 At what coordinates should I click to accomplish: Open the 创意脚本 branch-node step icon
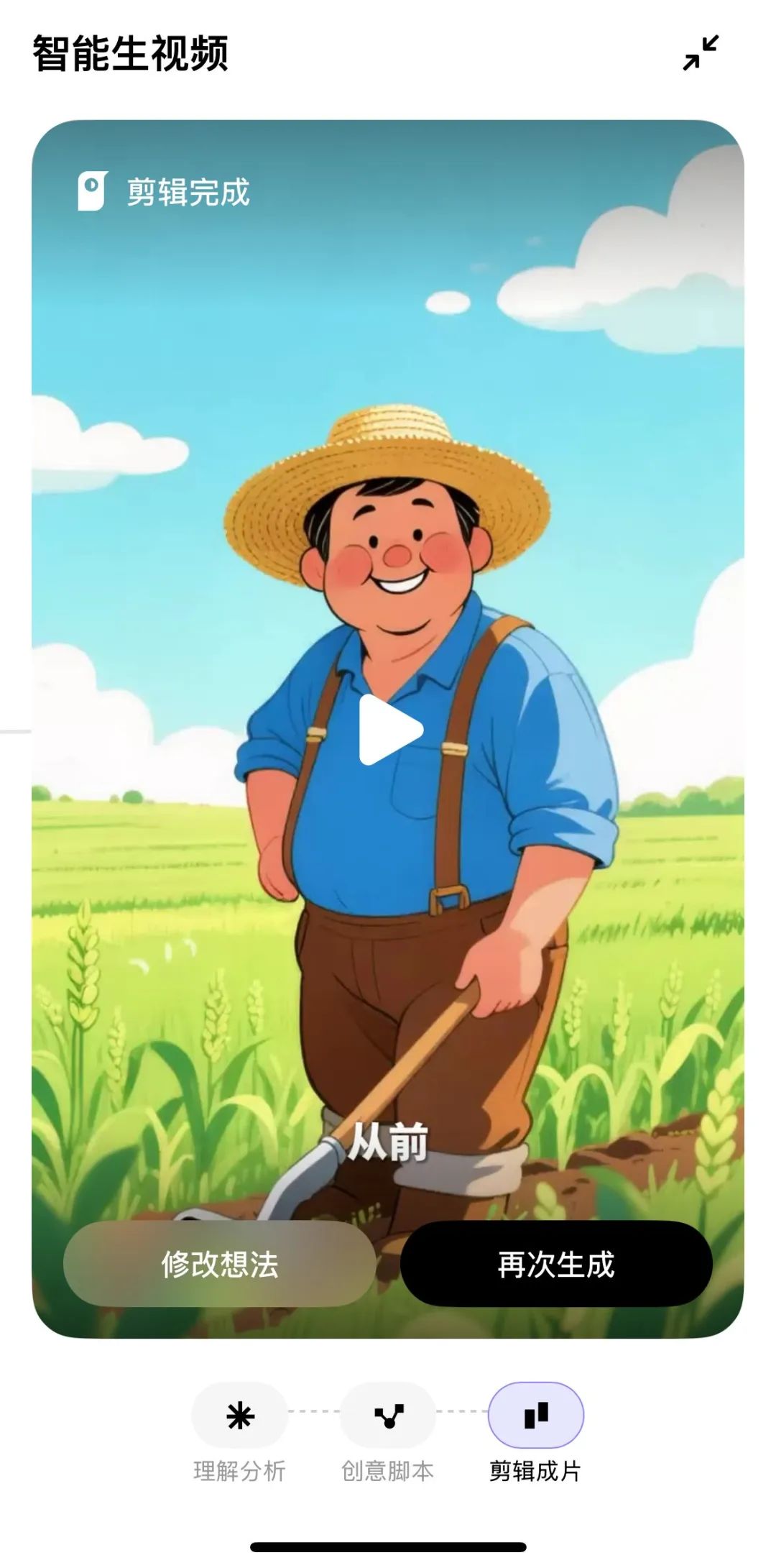387,1415
